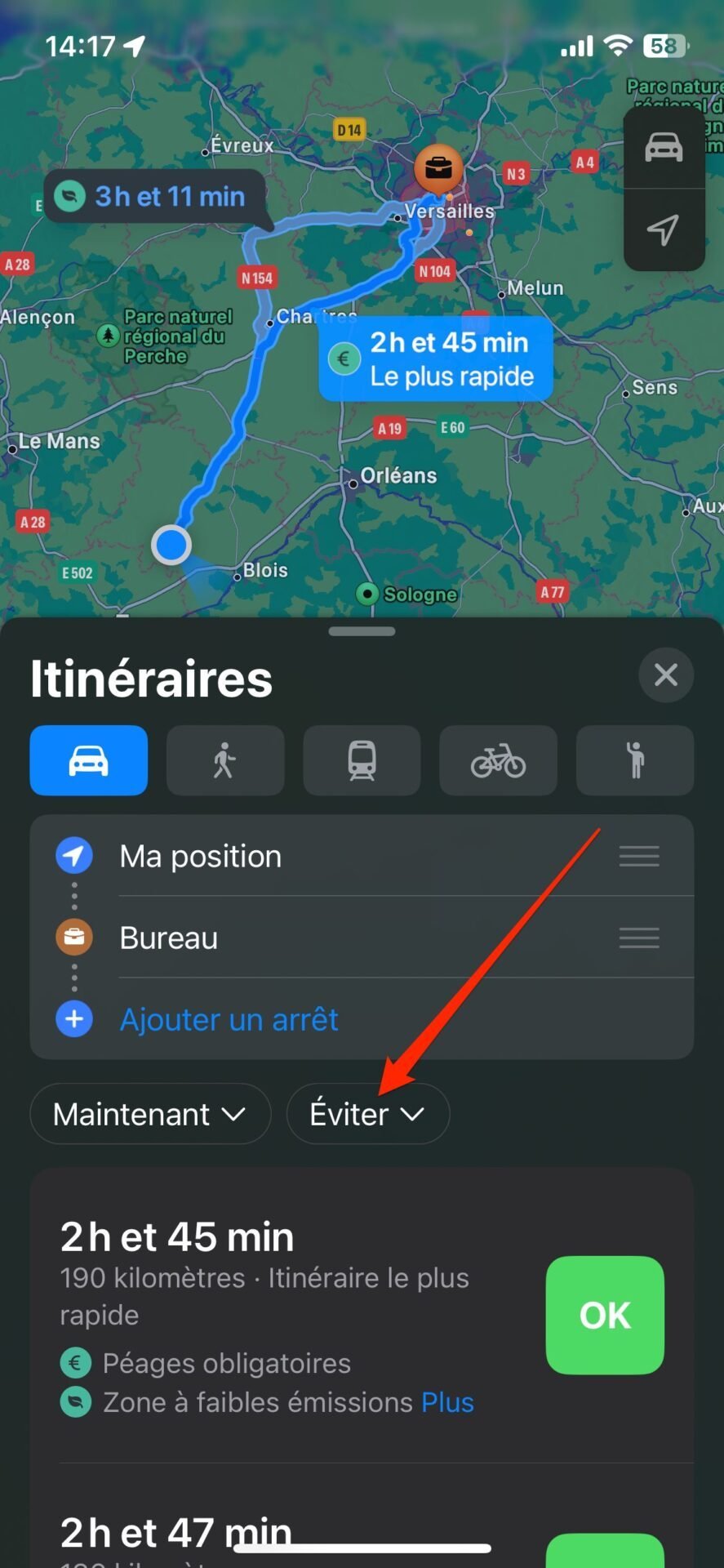Edit the Ma position starting point

[362, 856]
